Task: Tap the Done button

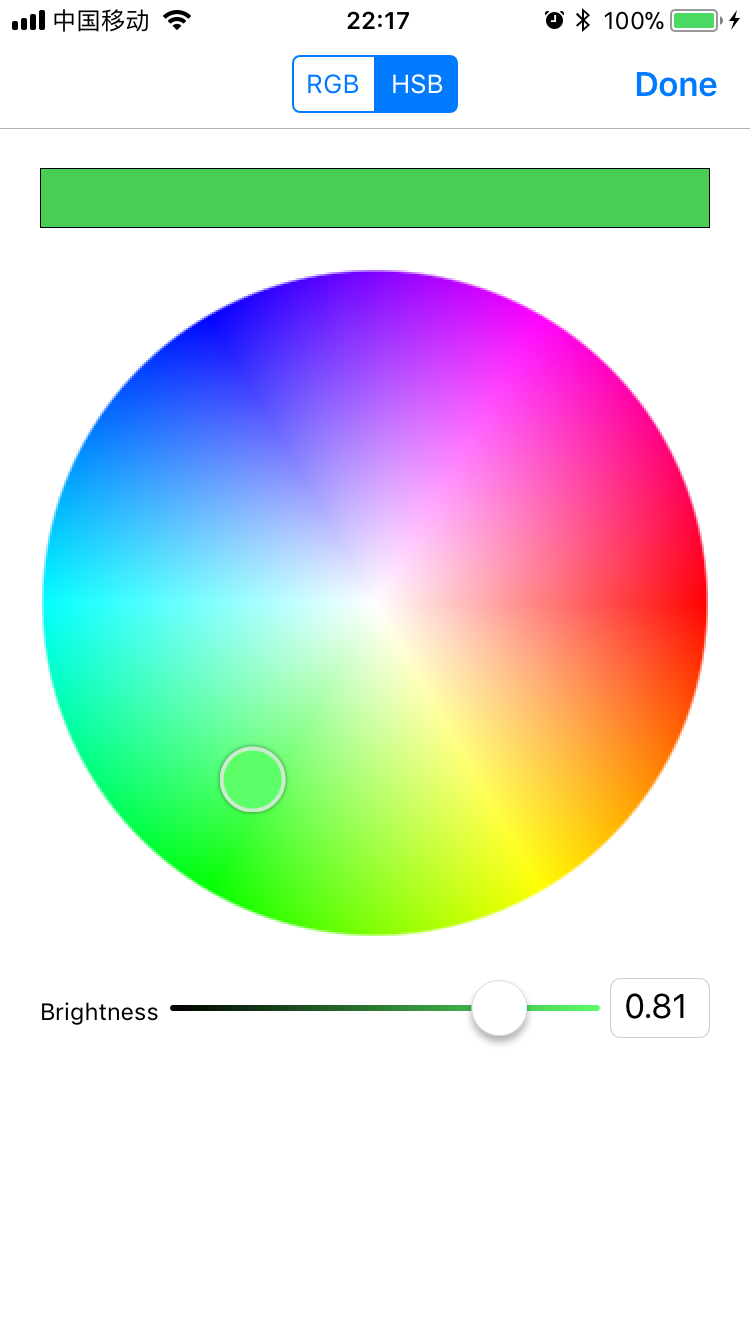Action: point(675,84)
